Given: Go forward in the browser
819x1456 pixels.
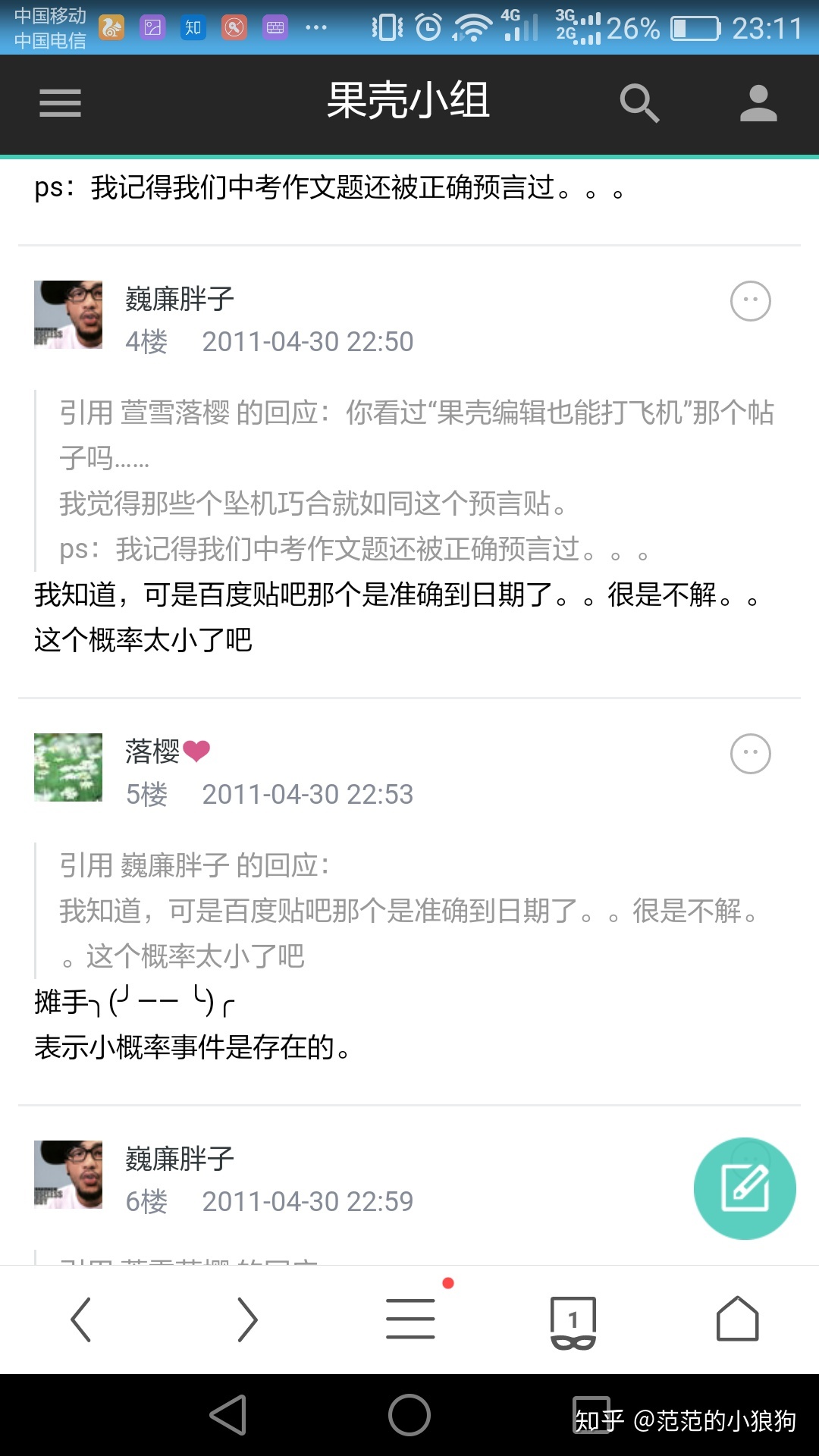Looking at the screenshot, I should (x=246, y=1319).
